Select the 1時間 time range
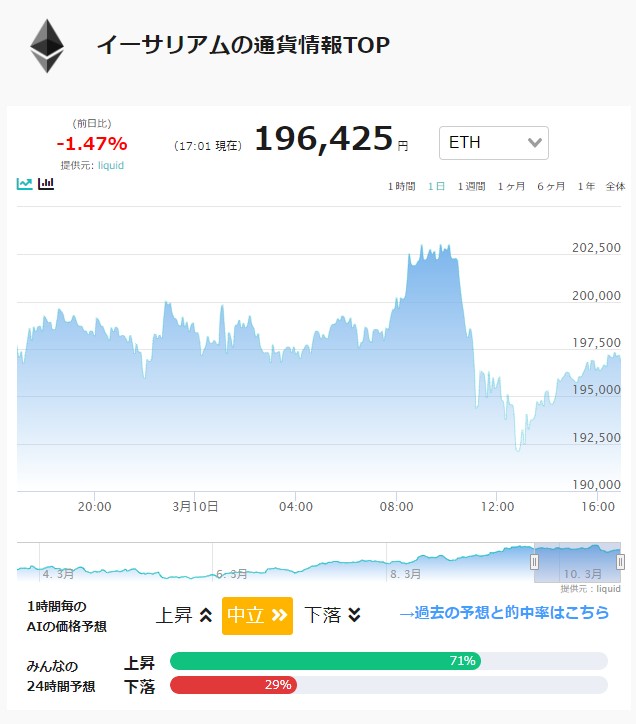 (401, 186)
